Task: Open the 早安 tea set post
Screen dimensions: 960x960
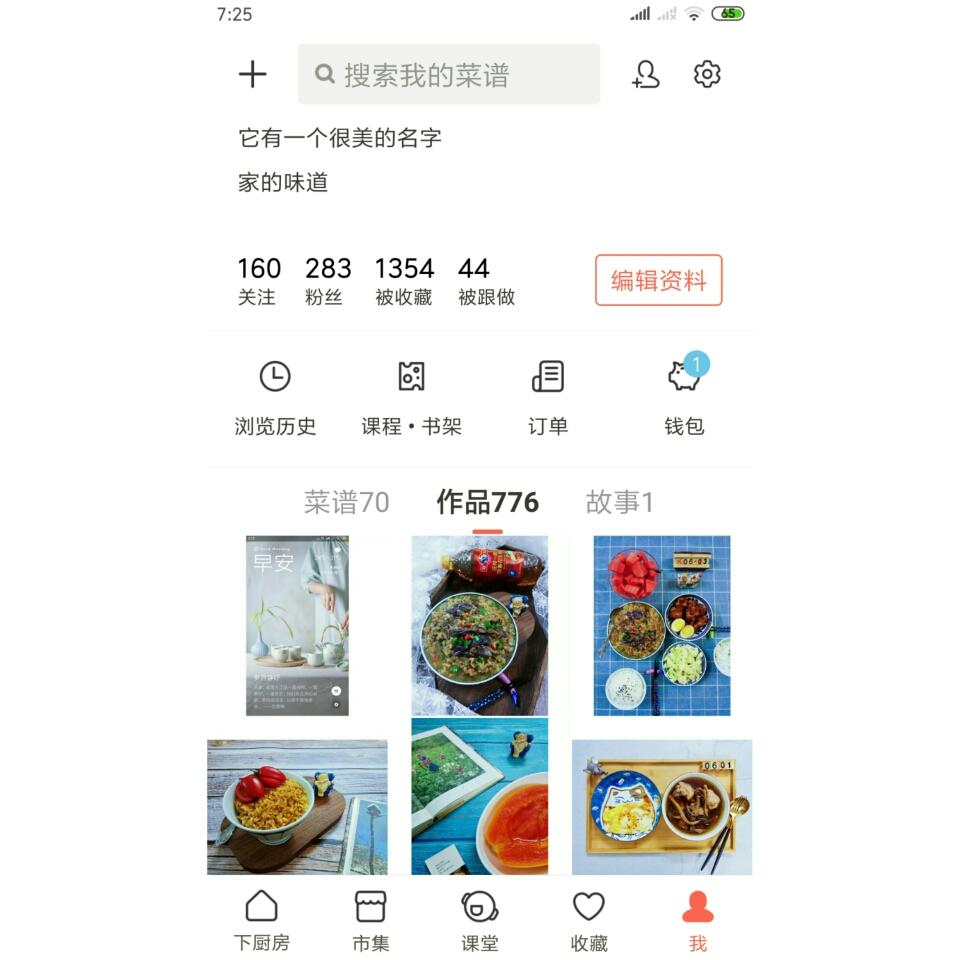Action: tap(297, 626)
